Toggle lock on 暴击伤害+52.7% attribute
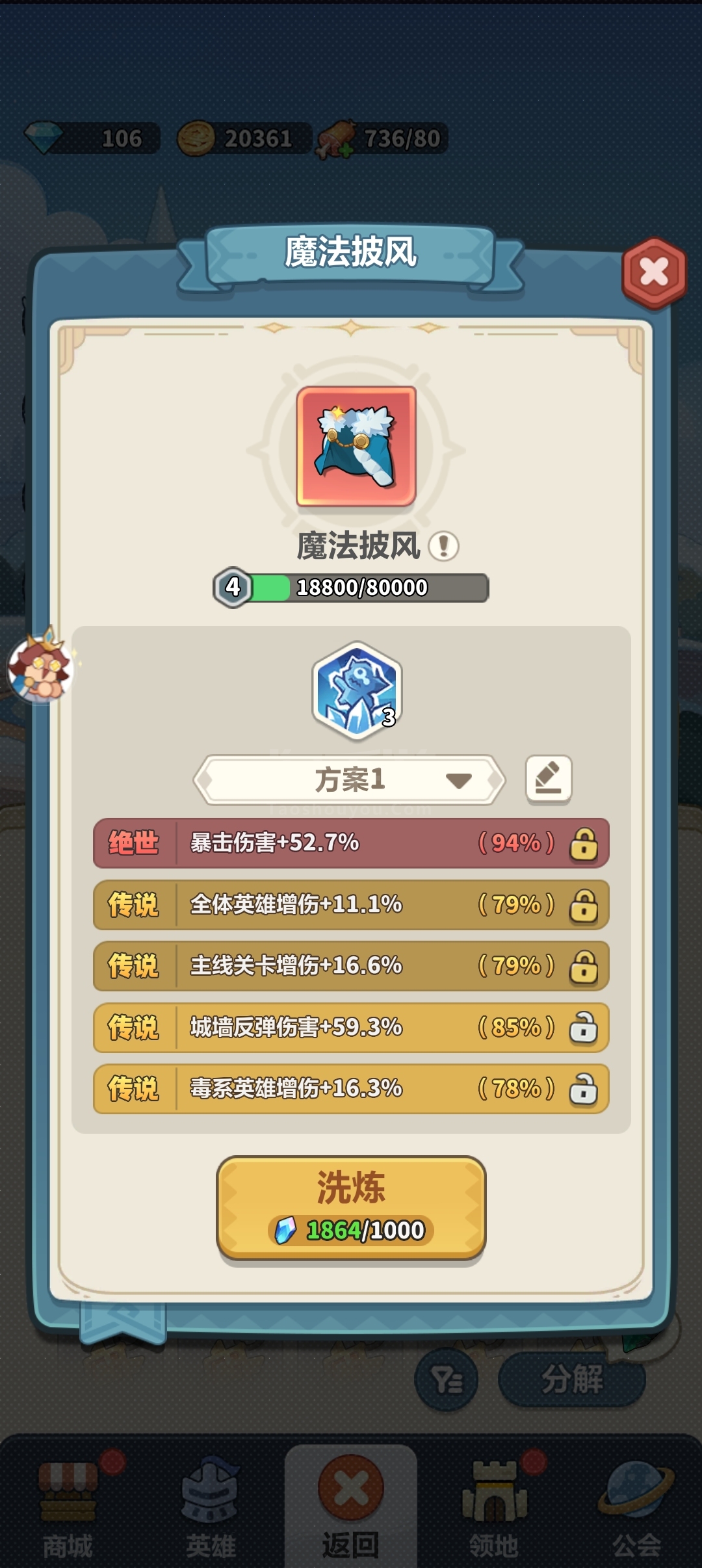The width and height of the screenshot is (702, 1568). (584, 844)
